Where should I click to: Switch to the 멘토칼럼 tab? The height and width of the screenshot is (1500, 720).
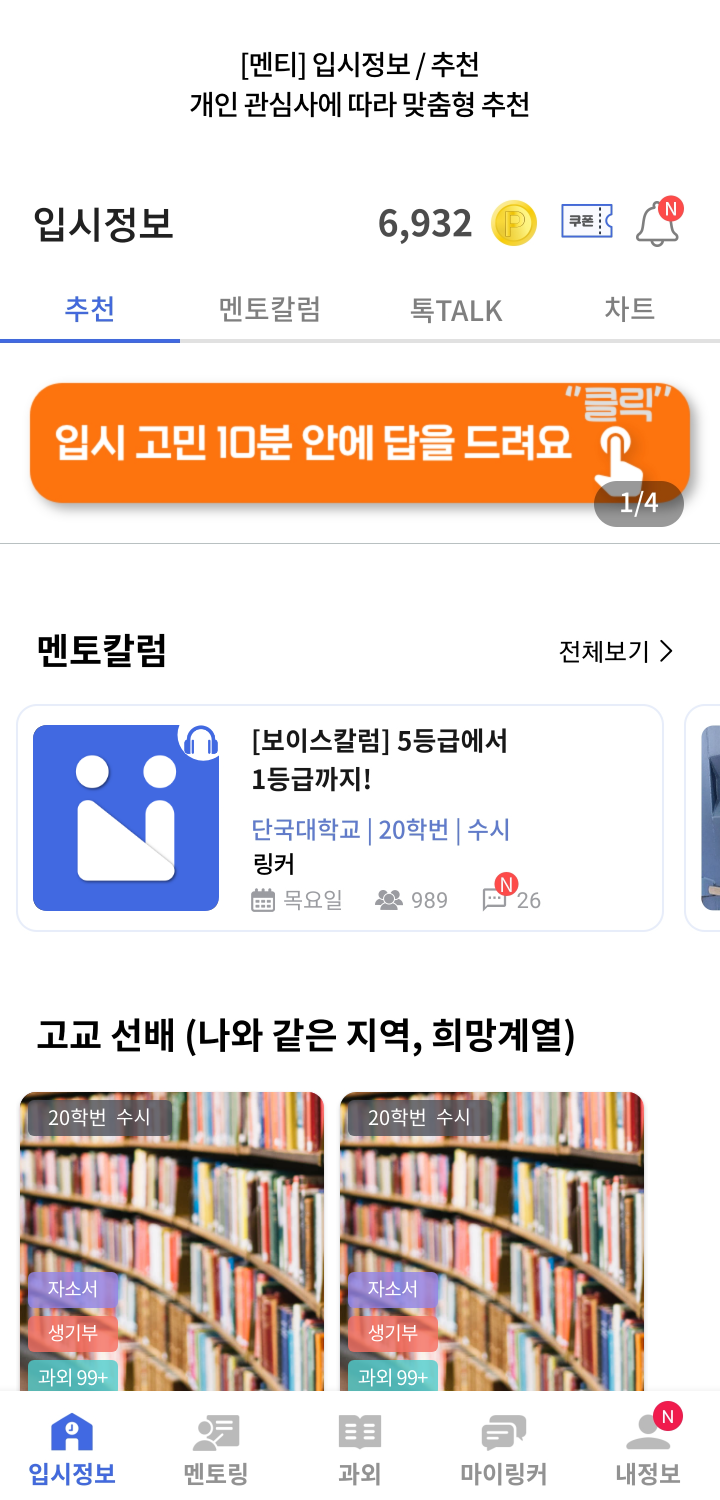[x=270, y=309]
